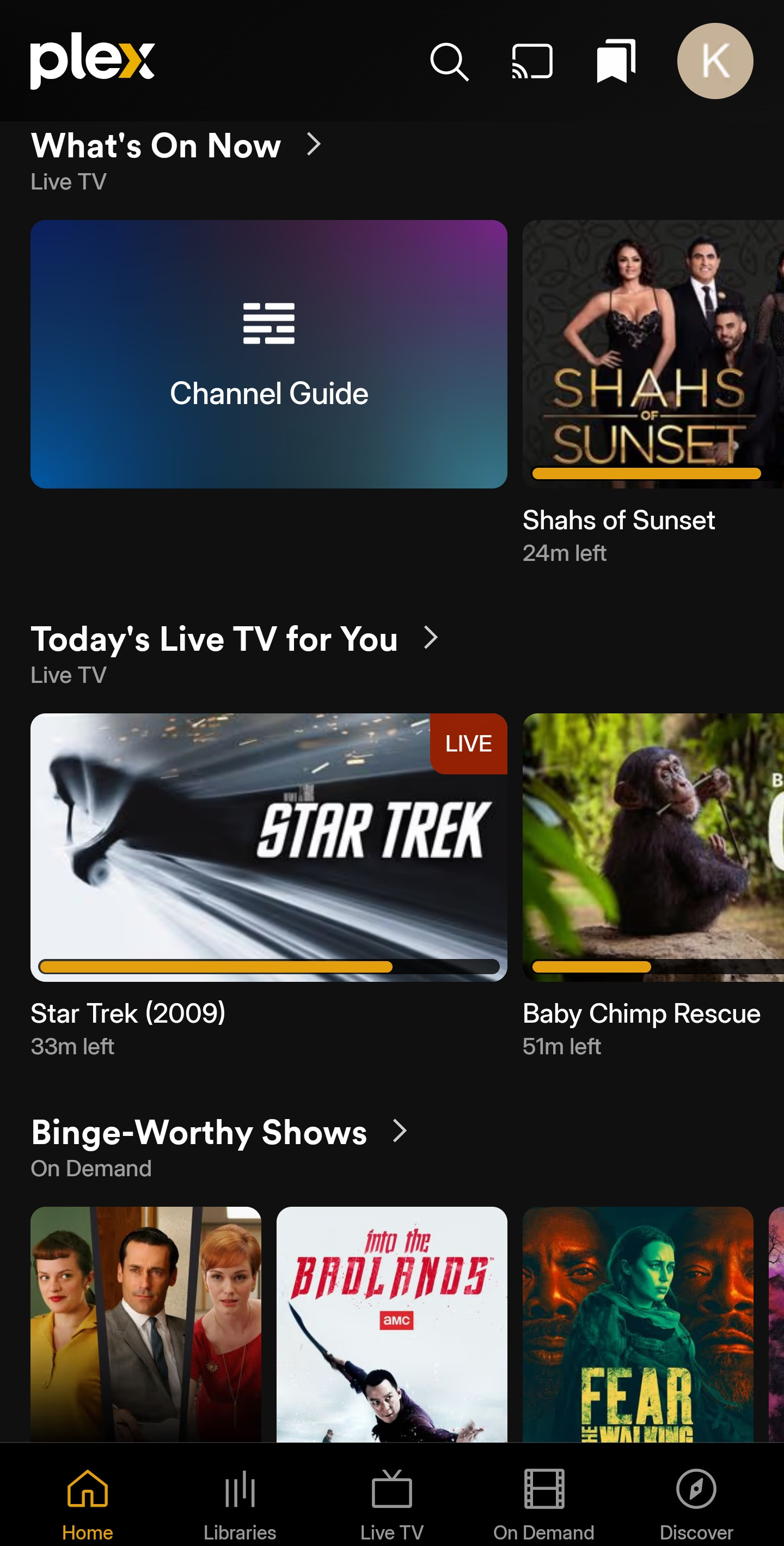Screen dimensions: 784x1546
Task: Open the K profile avatar
Action: coord(714,61)
